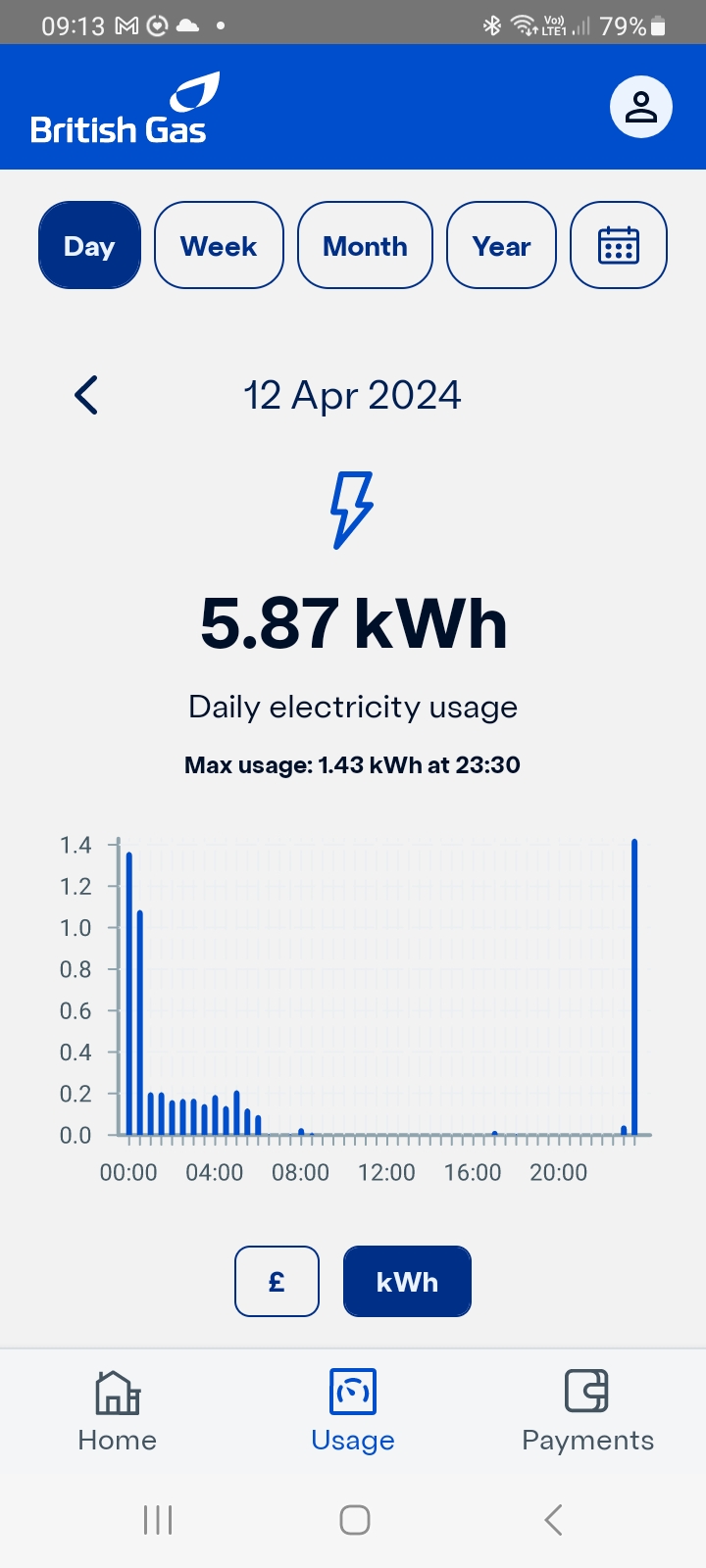This screenshot has height=1568, width=706.
Task: Select the Day usage view
Action: click(89, 245)
